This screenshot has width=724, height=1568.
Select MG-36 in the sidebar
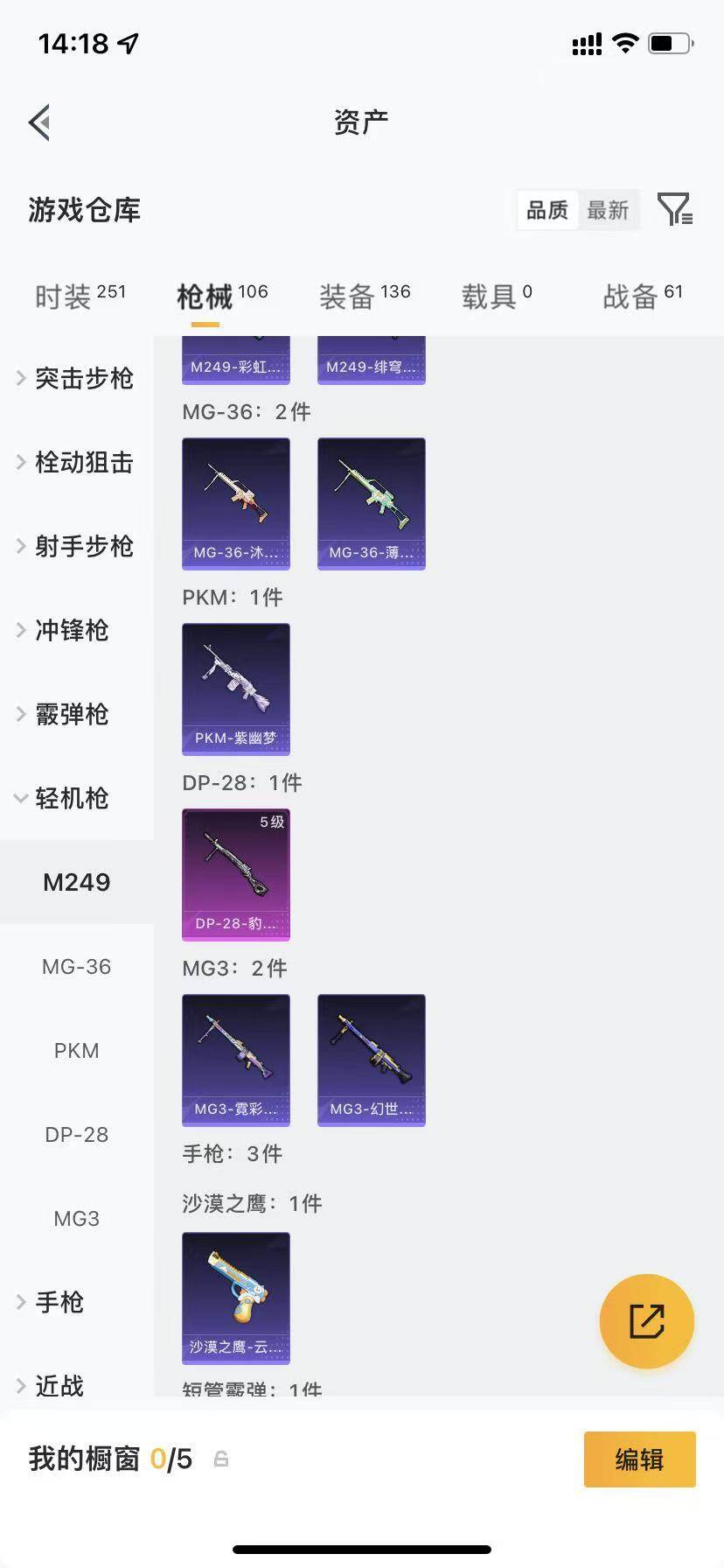77,966
